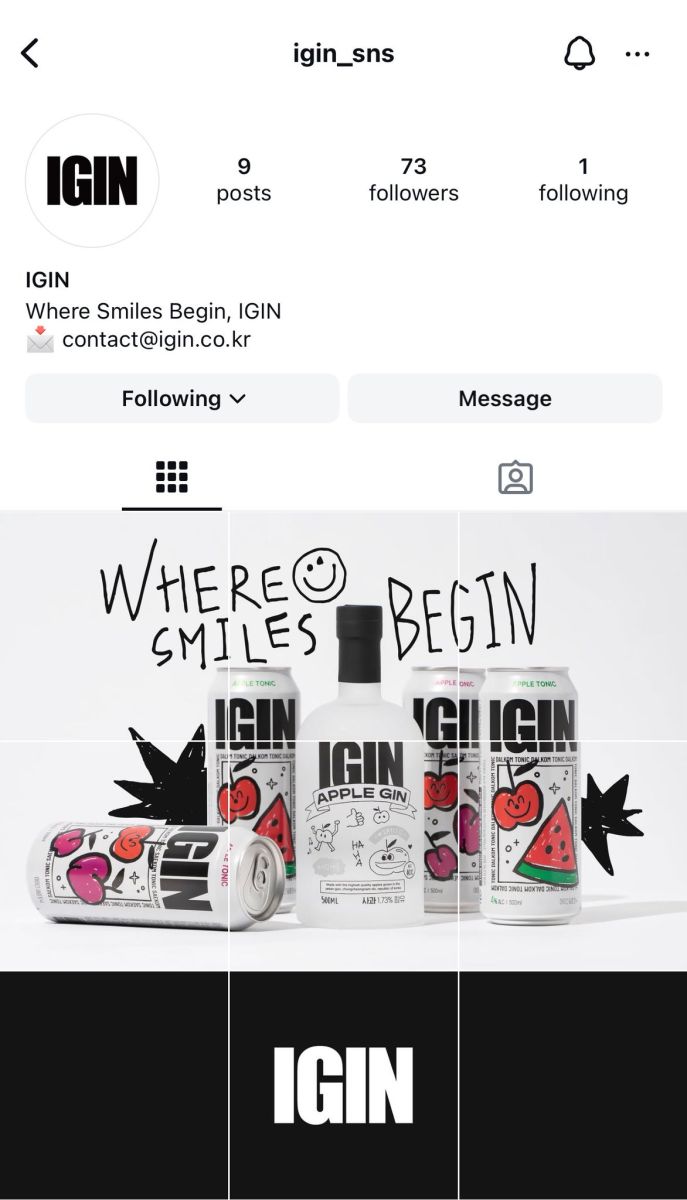687x1200 pixels.
Task: Switch to the tagged photos tab
Action: coord(515,478)
